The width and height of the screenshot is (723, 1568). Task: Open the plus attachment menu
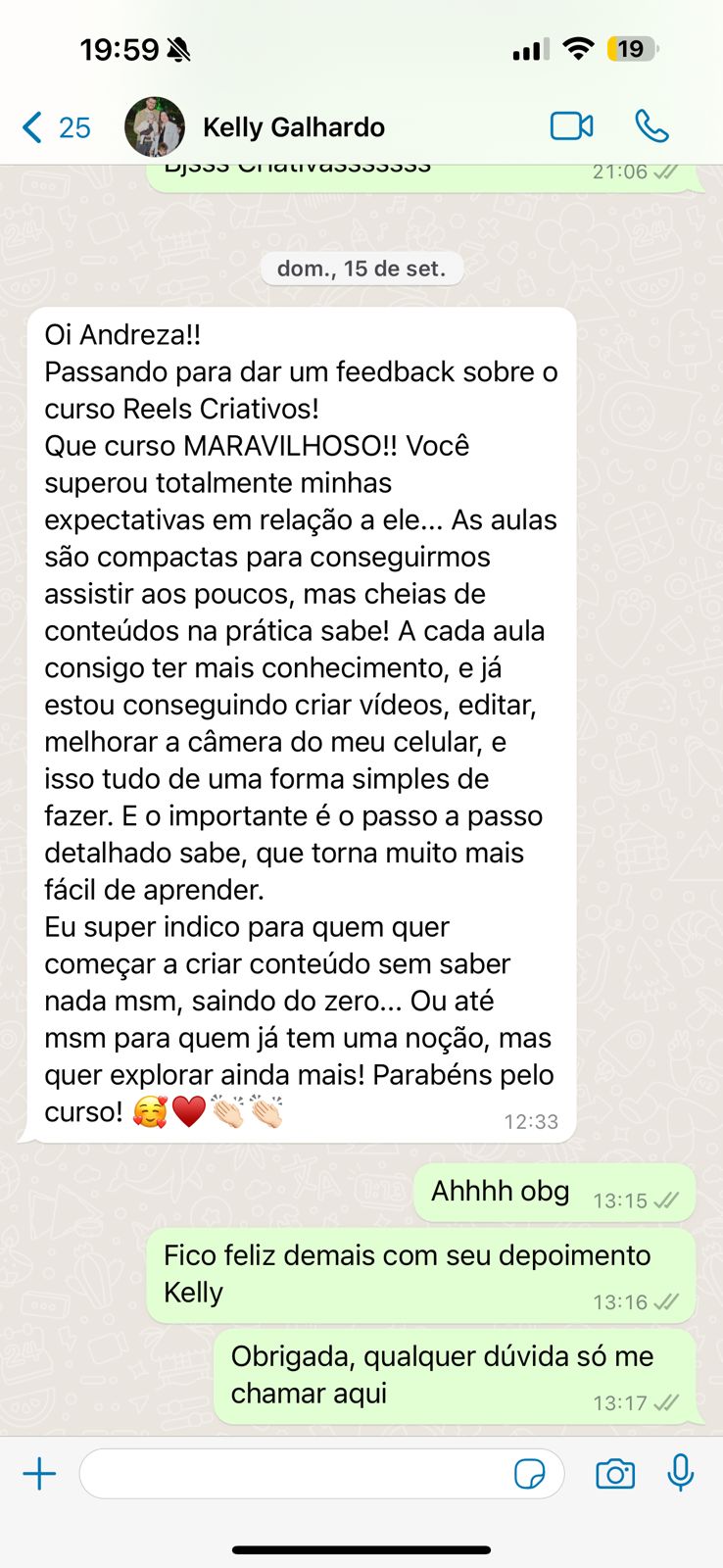39,1474
